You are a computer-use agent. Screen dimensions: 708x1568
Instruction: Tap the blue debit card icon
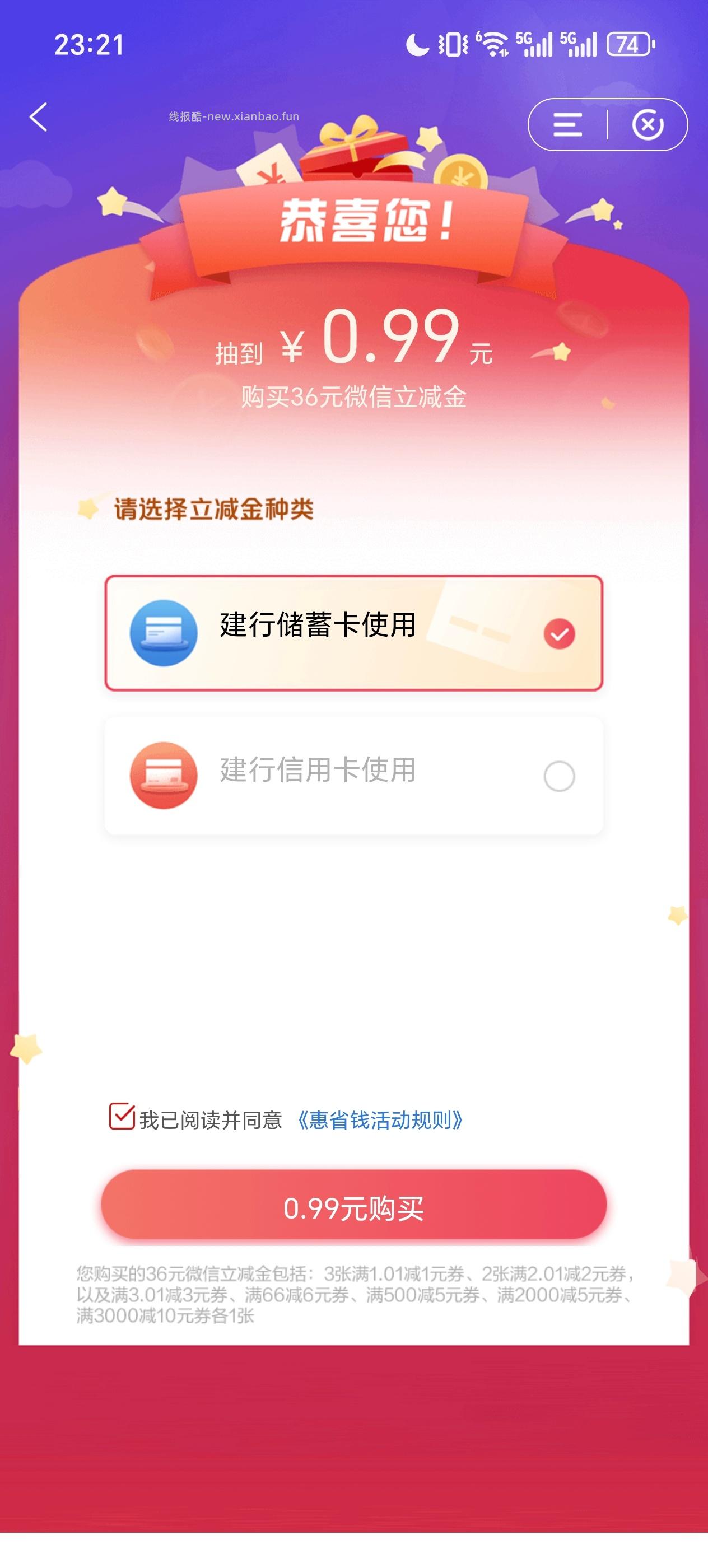pos(163,634)
